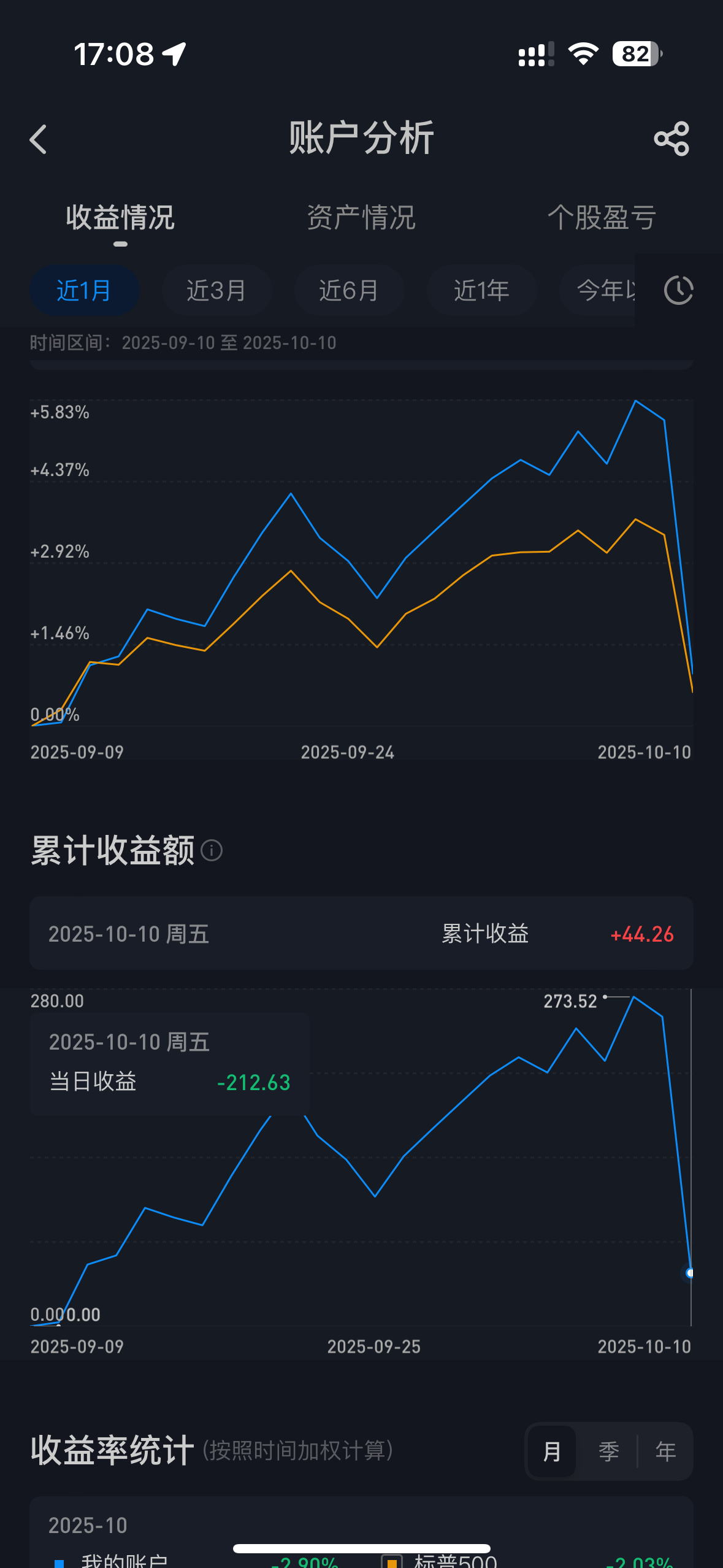Switch return statistics to 年
This screenshot has height=1568, width=723.
(665, 1451)
